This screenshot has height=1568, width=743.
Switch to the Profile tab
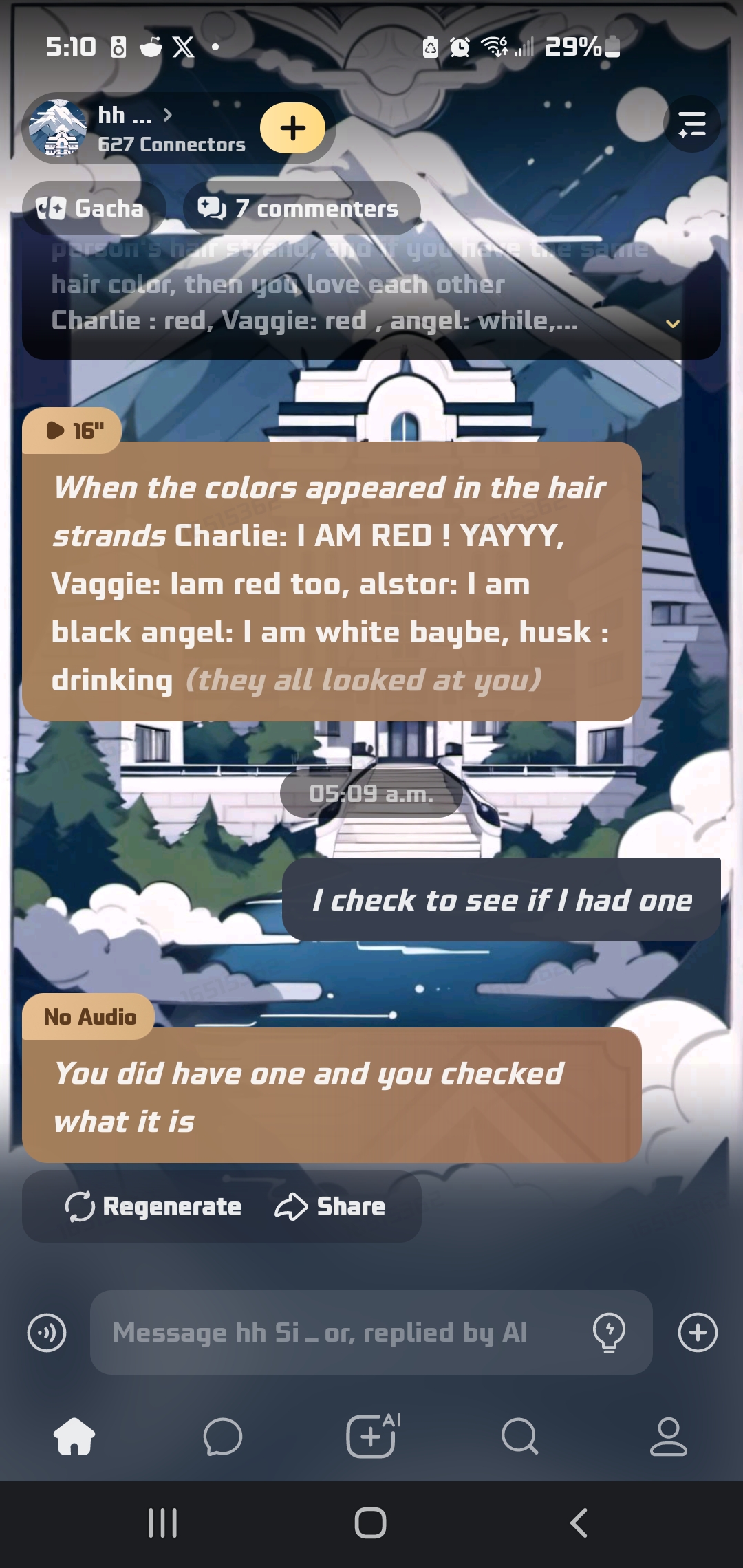pos(668,1436)
